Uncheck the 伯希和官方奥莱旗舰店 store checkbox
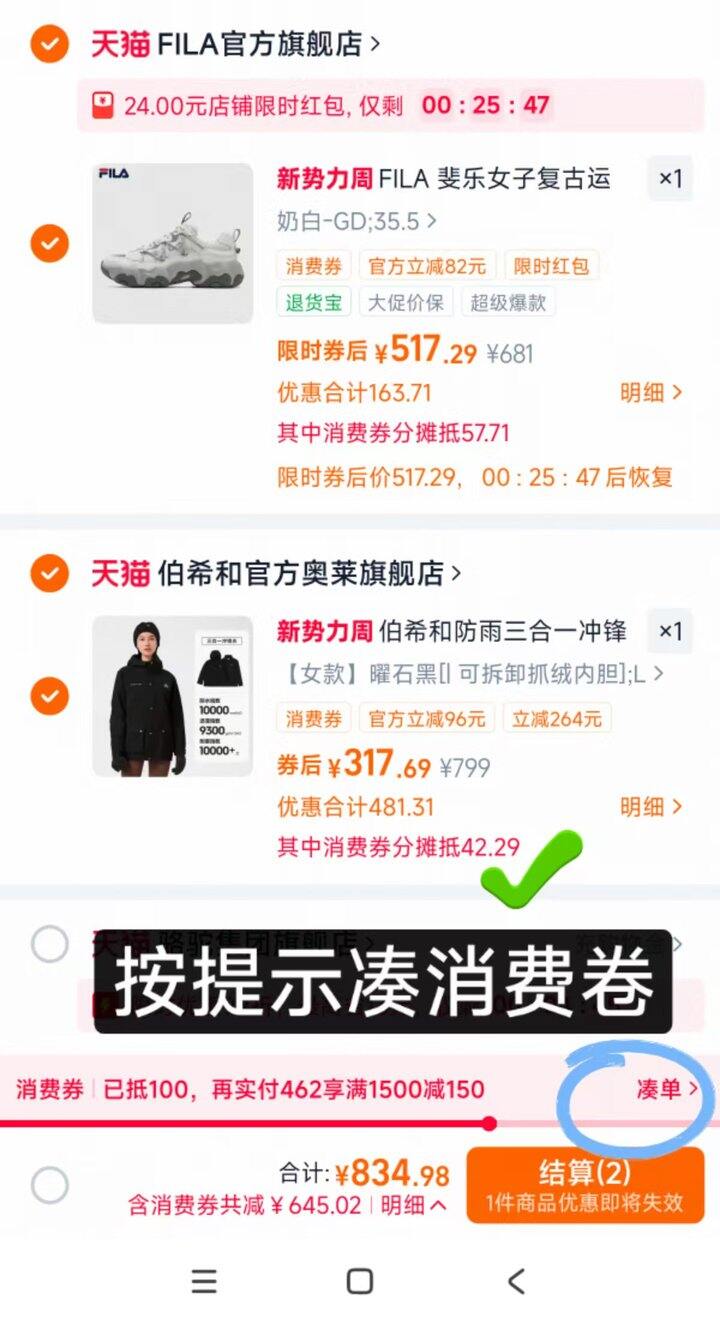This screenshot has width=720, height=1324. [x=49, y=573]
